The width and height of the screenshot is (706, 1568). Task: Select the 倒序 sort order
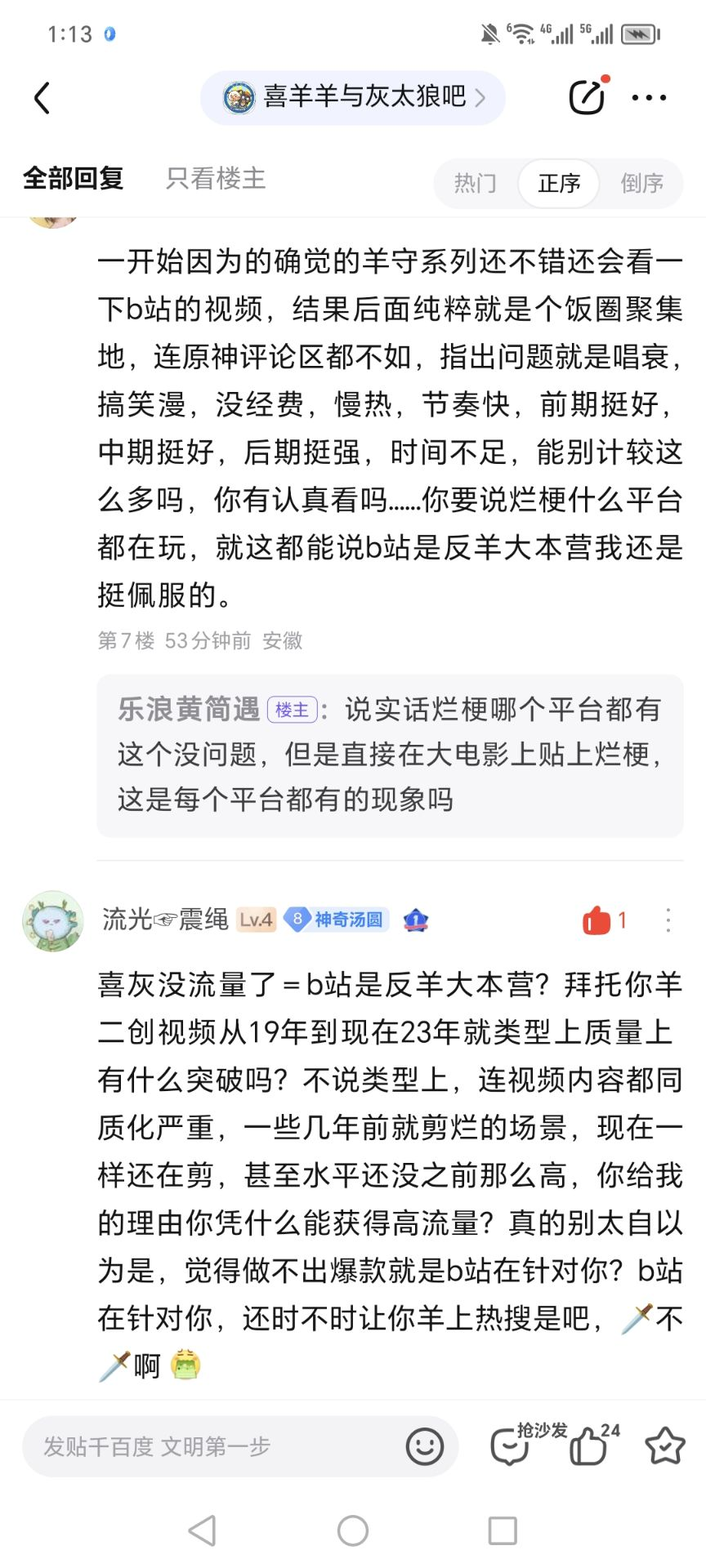pos(641,183)
